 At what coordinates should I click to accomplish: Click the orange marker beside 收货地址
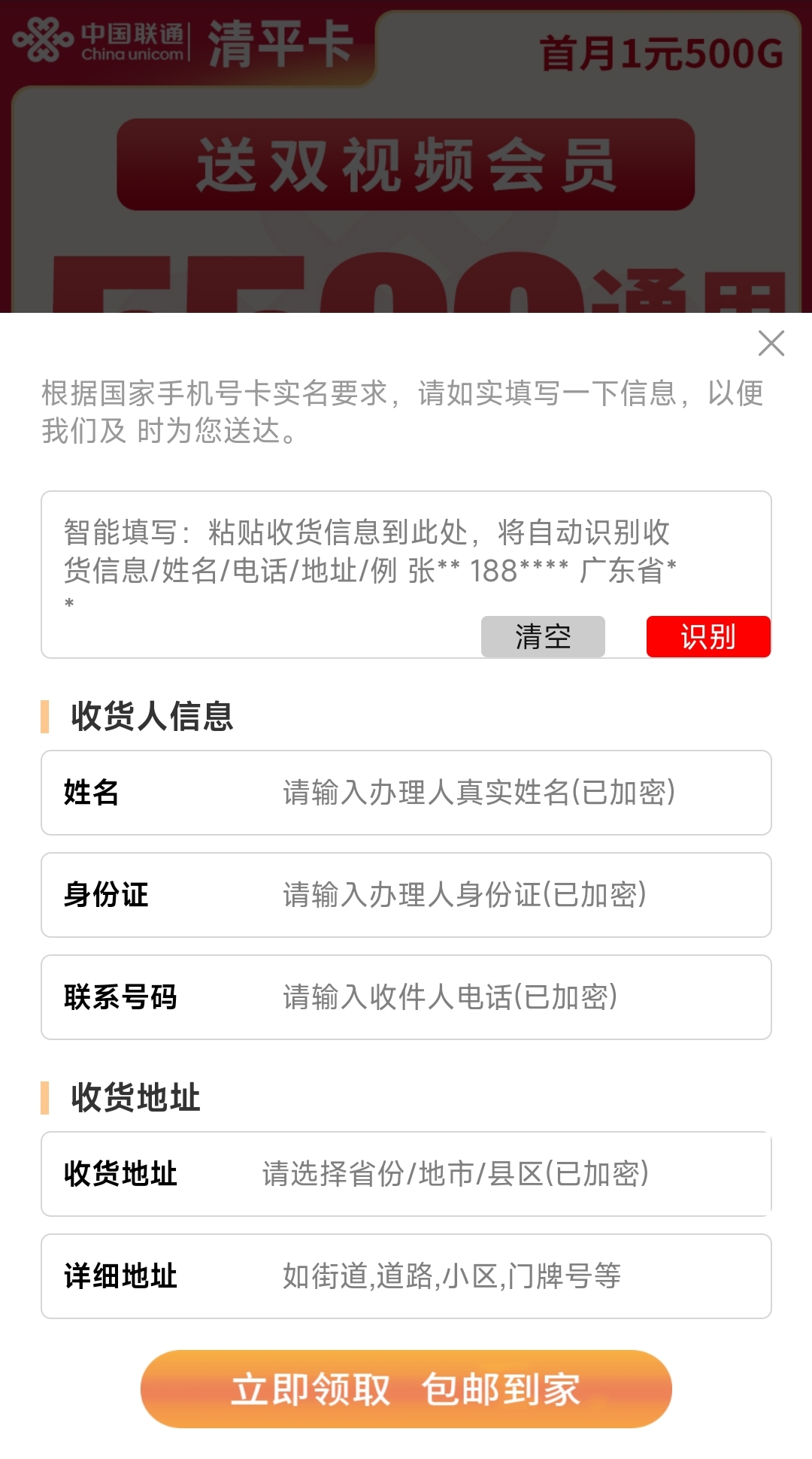[47, 1098]
